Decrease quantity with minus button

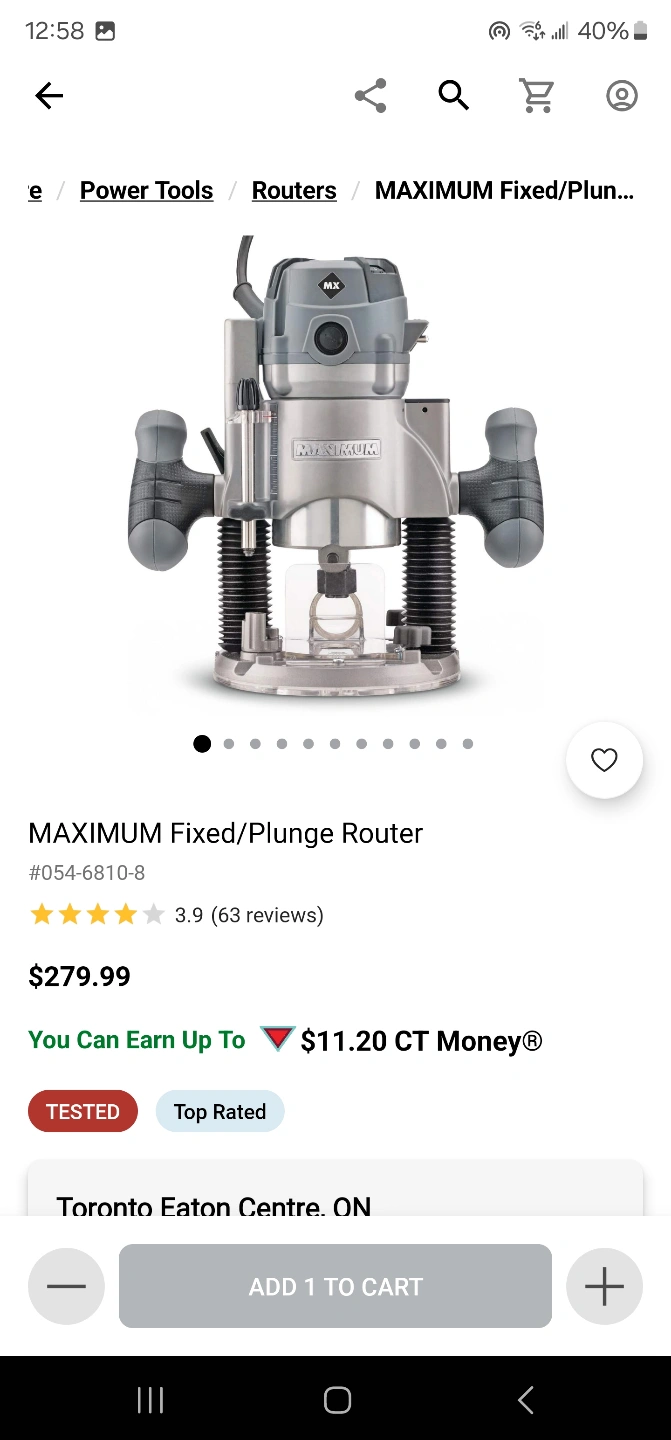tap(66, 1286)
